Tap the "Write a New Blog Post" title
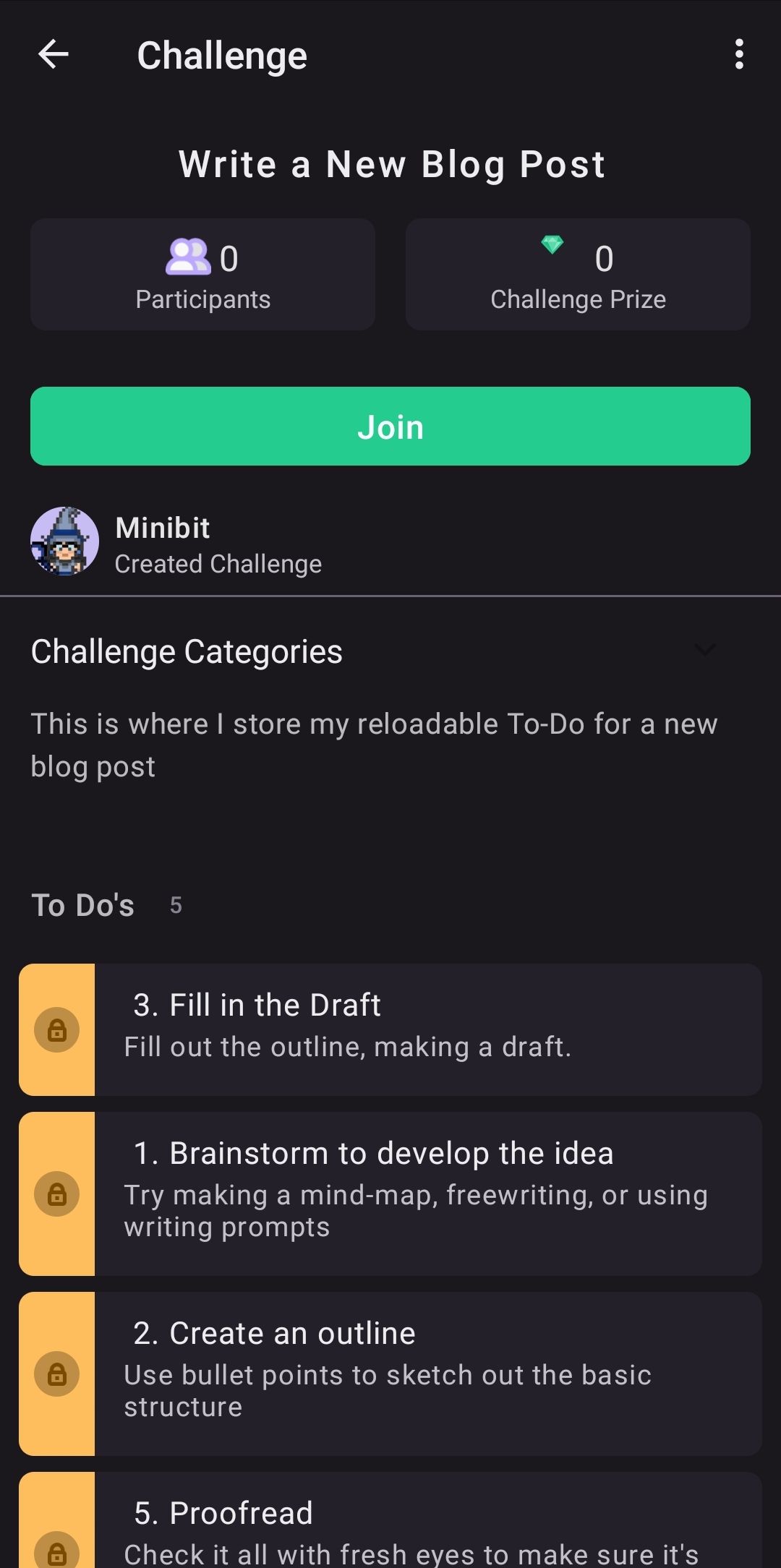The width and height of the screenshot is (781, 1568). pyautogui.click(x=390, y=163)
